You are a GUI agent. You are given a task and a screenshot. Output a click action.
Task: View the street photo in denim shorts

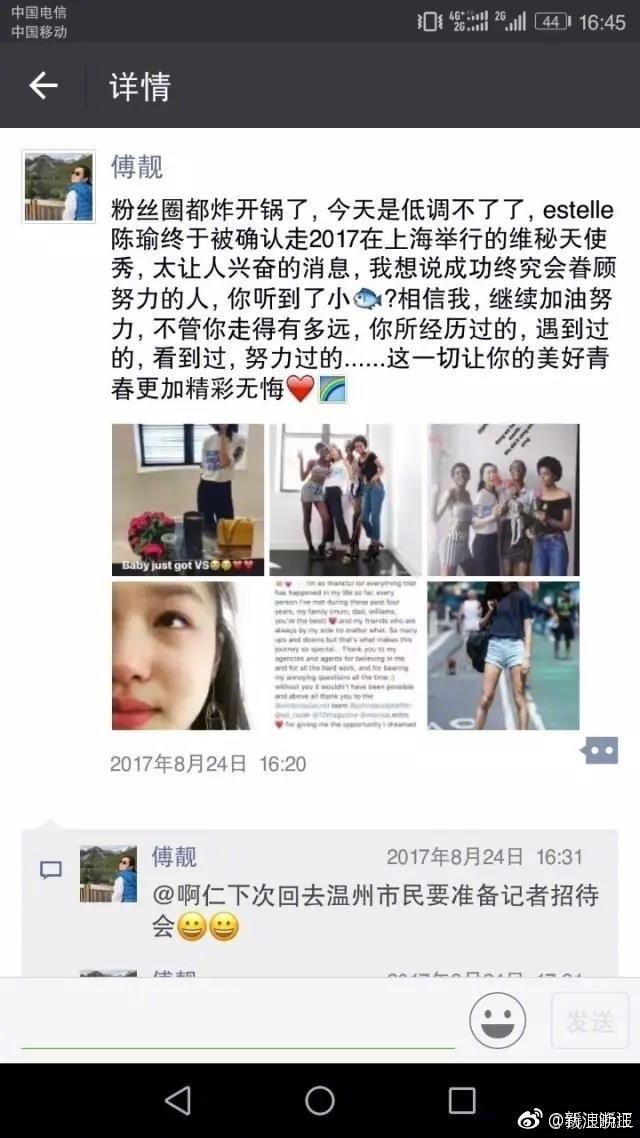(x=504, y=656)
